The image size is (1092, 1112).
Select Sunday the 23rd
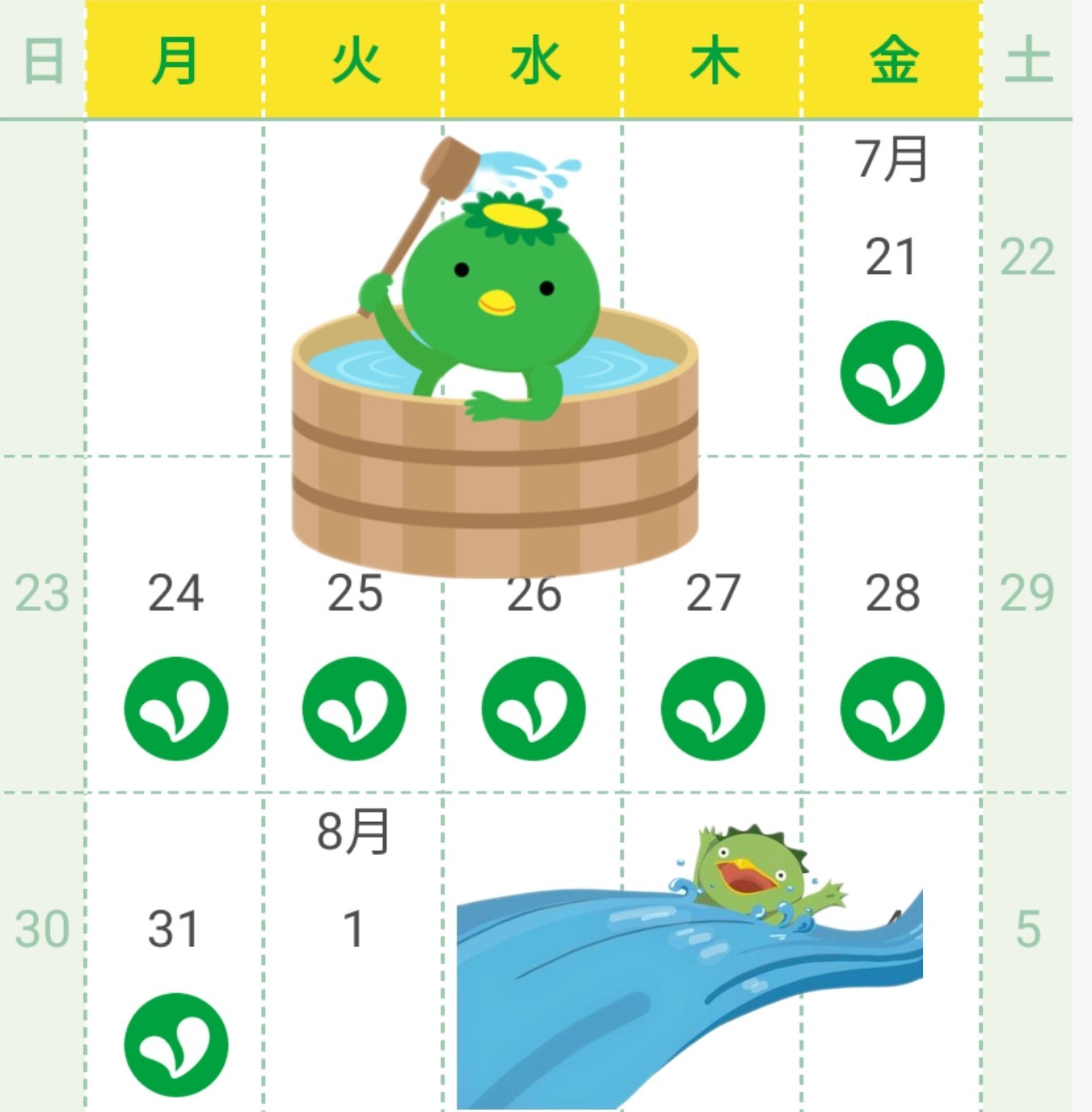point(42,594)
